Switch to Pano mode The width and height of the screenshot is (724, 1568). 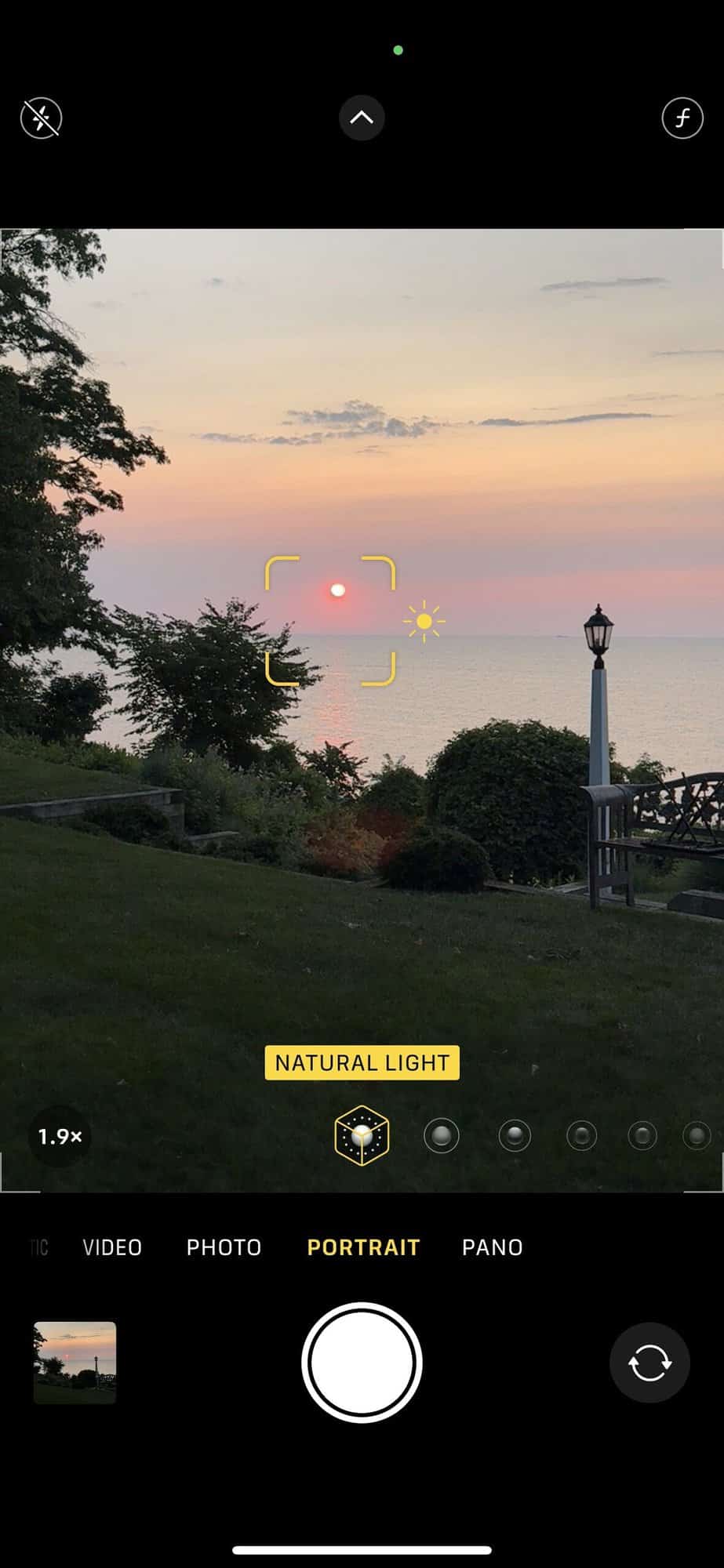coord(492,1247)
